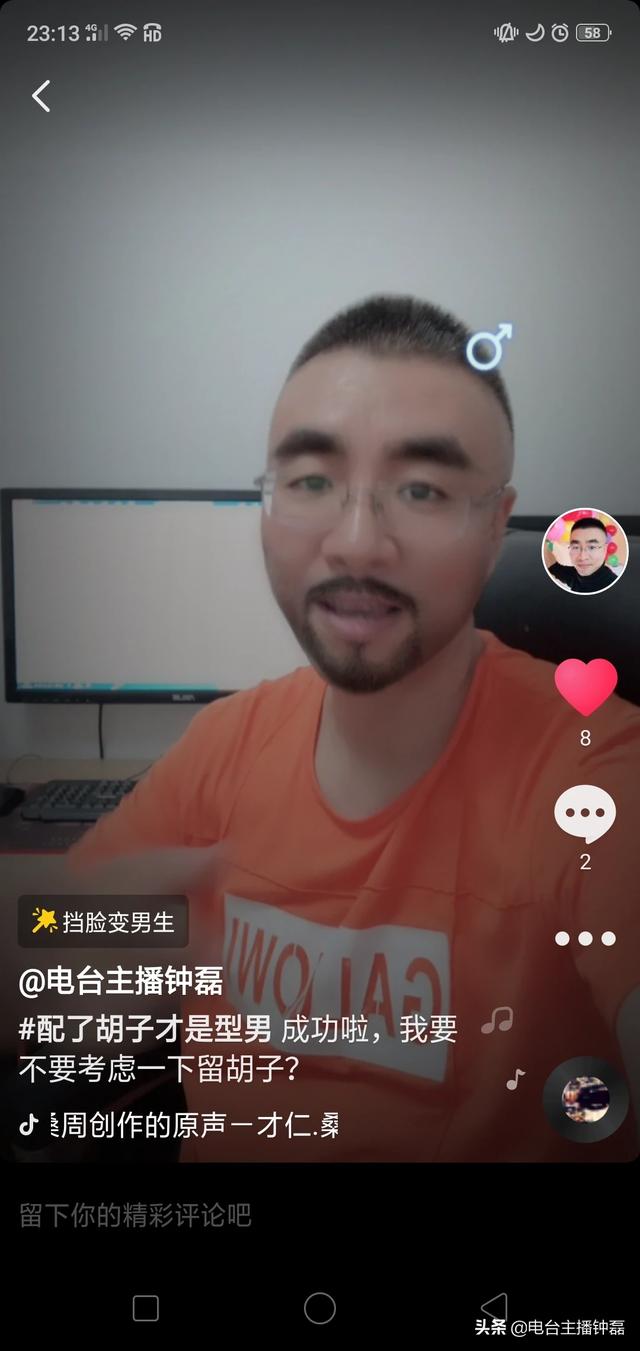This screenshot has width=640, height=1351.
Task: Open the spinning music disc
Action: 585,1098
